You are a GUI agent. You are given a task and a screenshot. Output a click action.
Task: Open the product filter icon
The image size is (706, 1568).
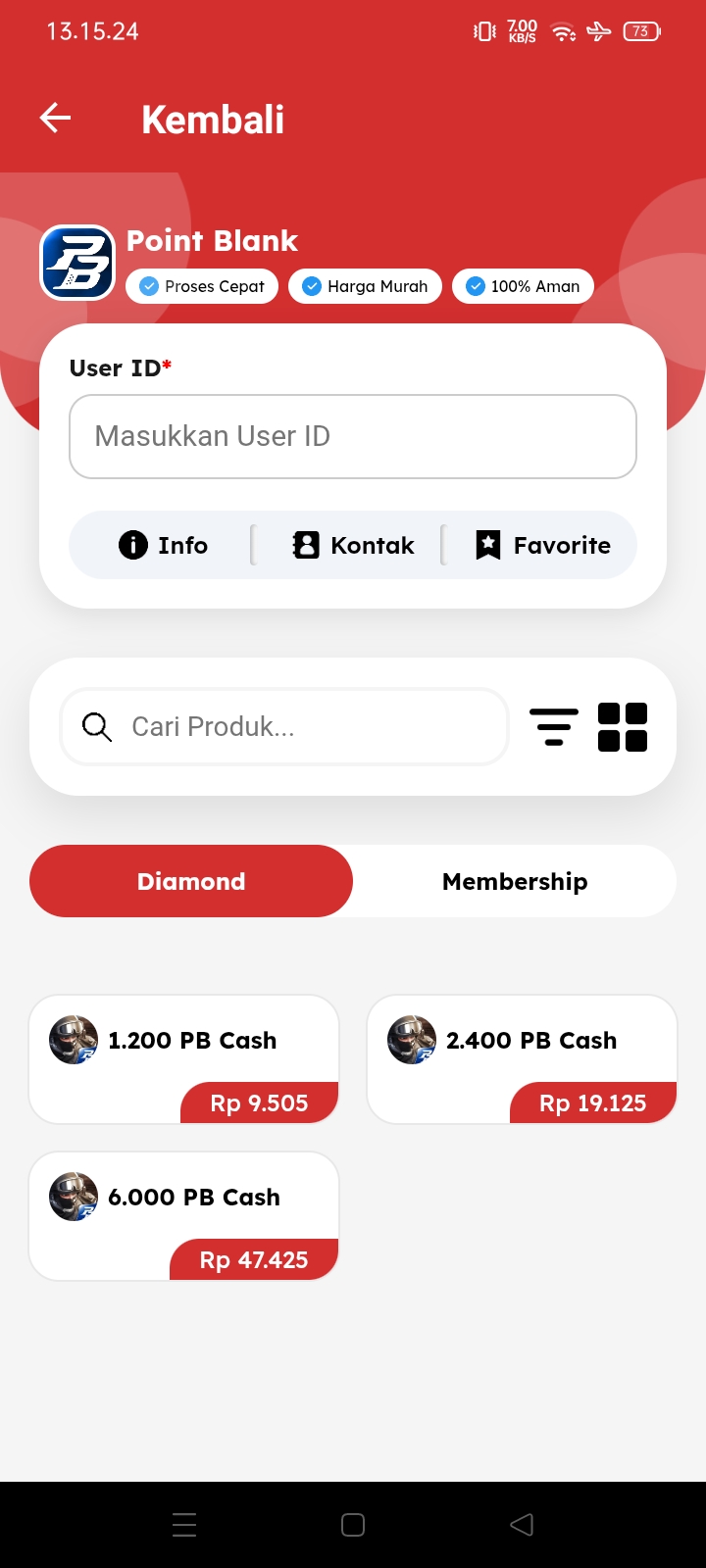coord(554,727)
